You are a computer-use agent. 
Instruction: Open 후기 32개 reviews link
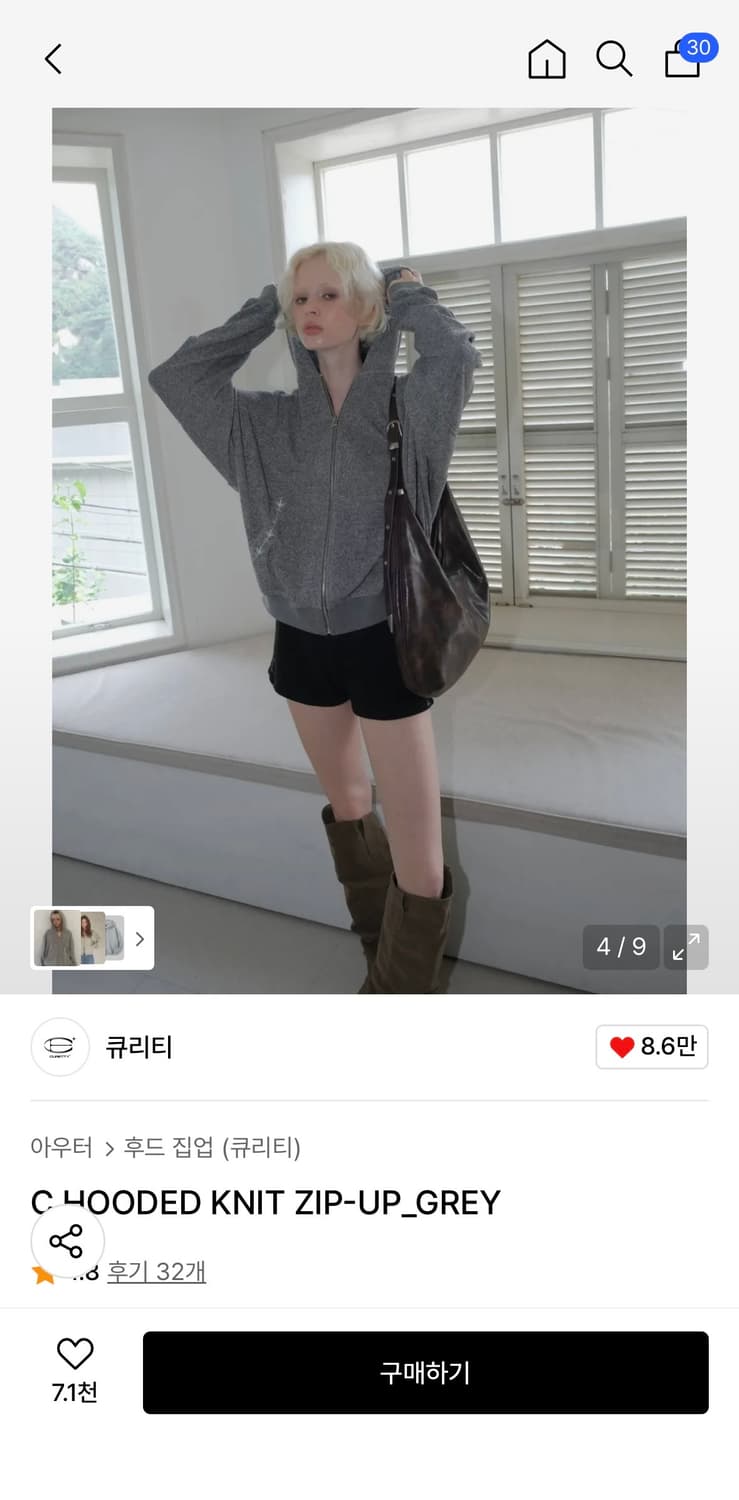(x=156, y=1272)
